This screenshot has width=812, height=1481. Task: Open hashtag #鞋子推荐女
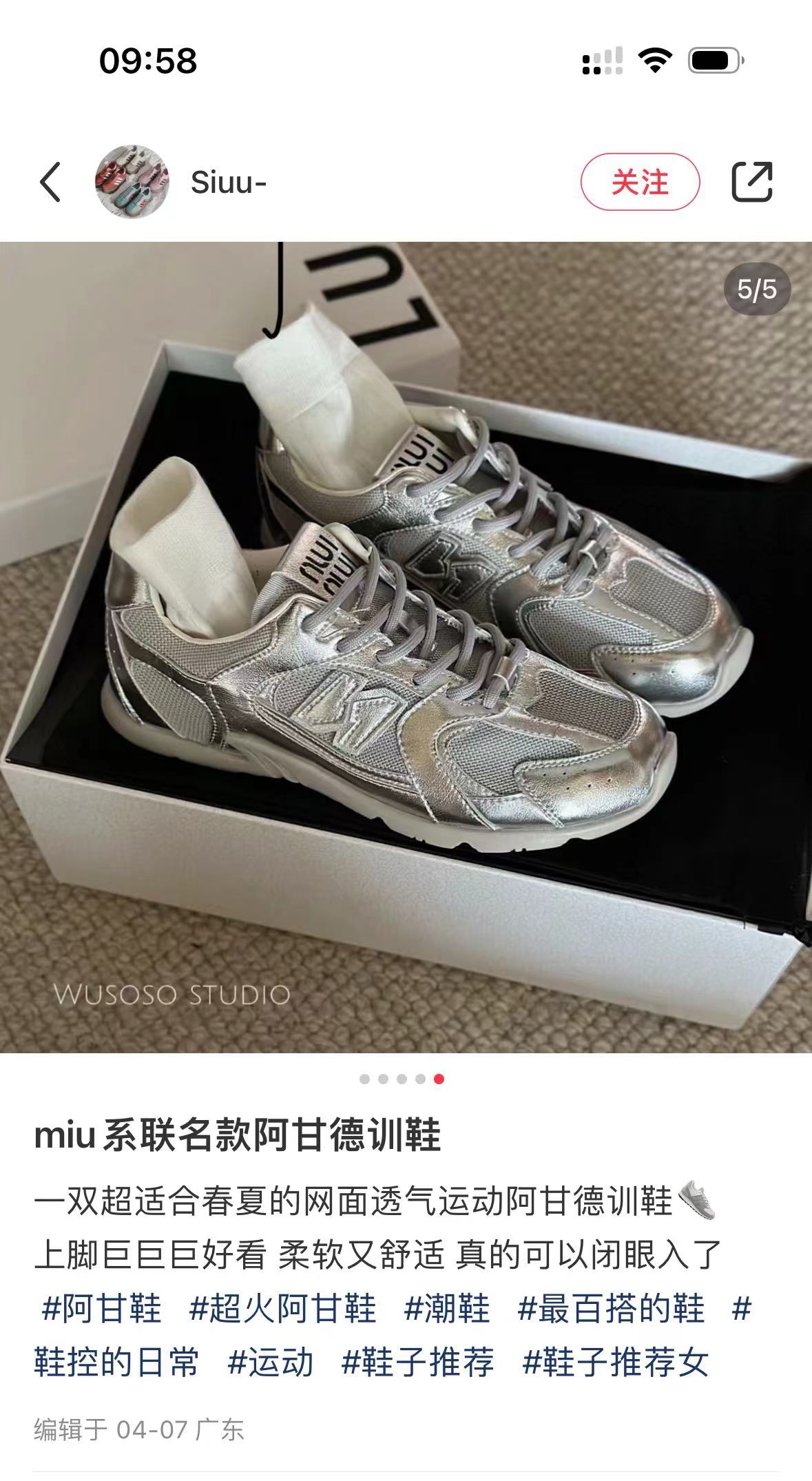point(615,1363)
